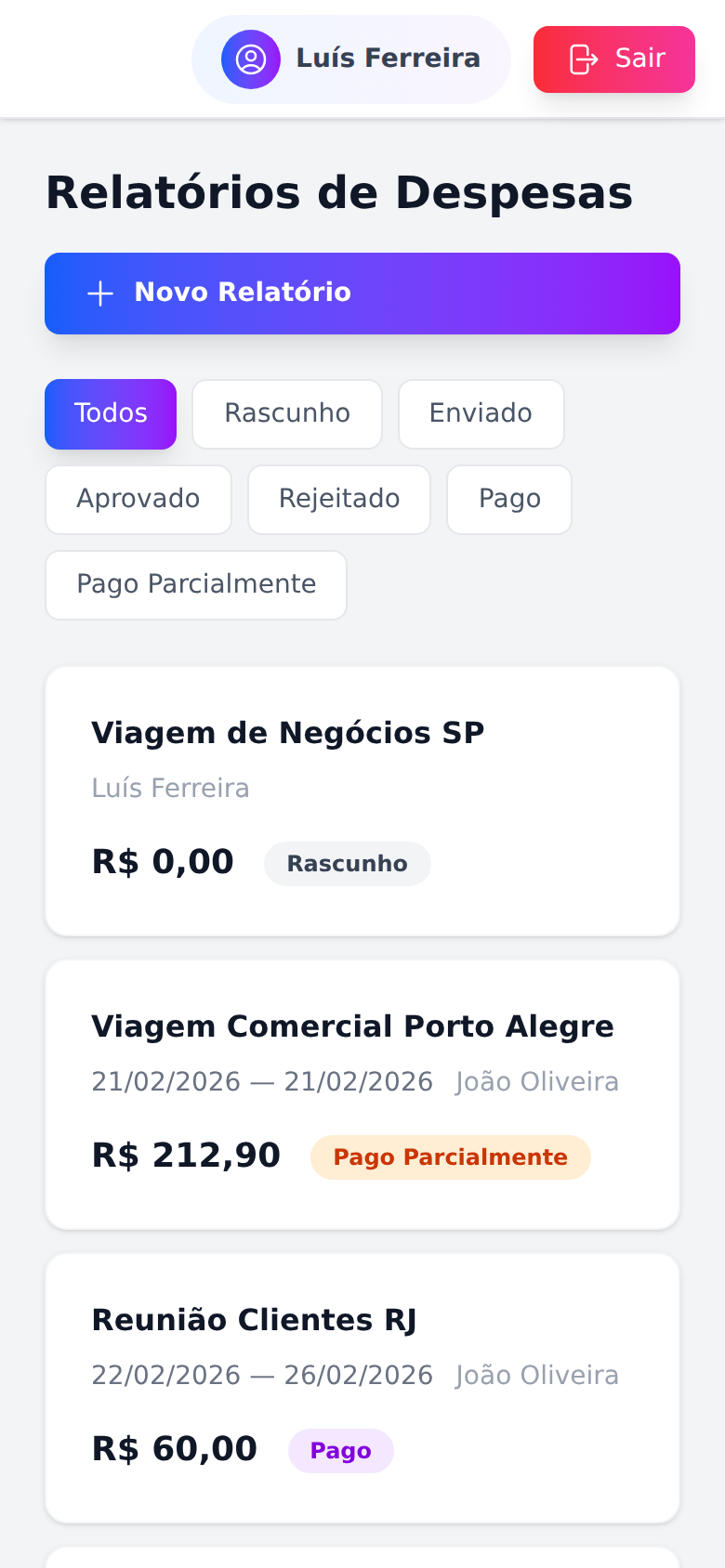The image size is (725, 1568).
Task: Click the Rascunho status badge
Action: click(347, 863)
